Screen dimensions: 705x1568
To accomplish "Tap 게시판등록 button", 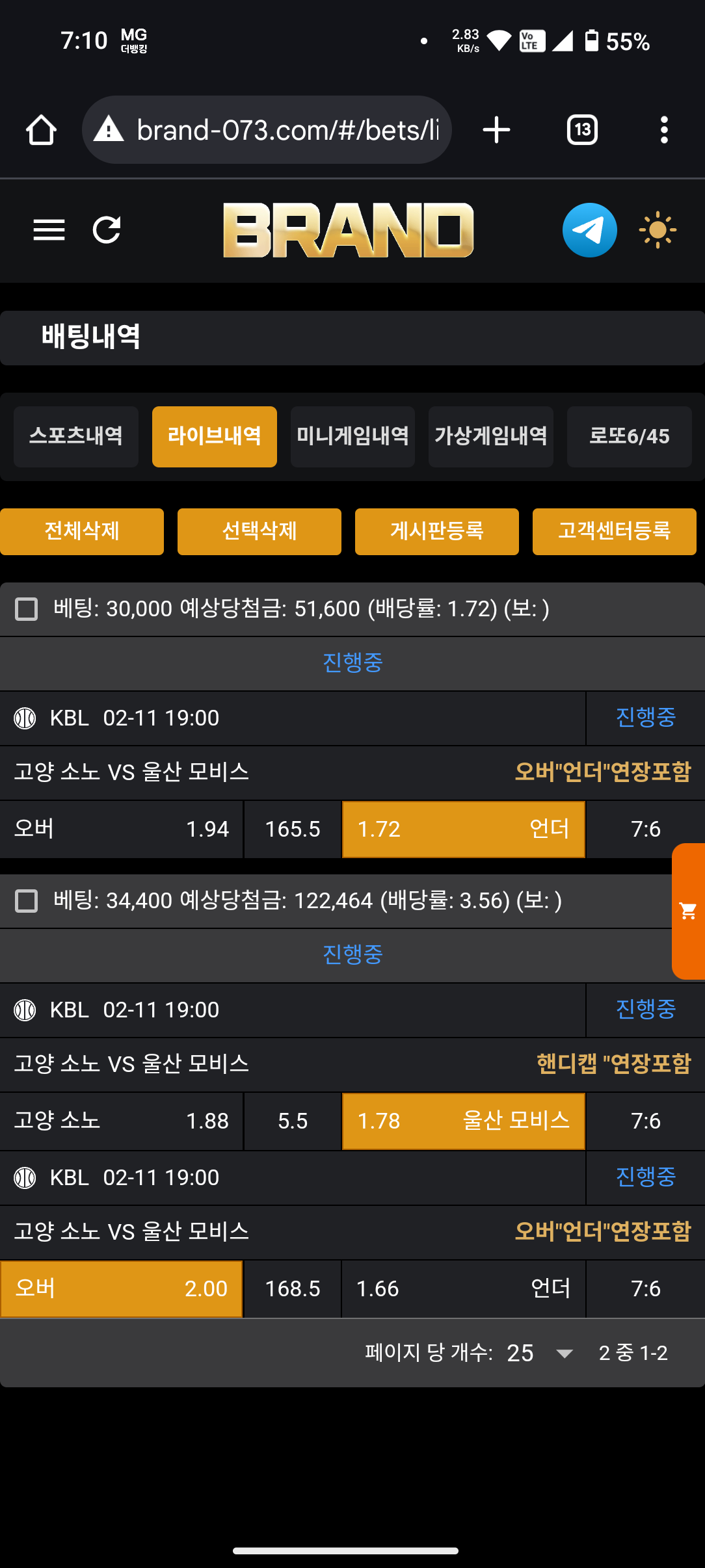I will 437,531.
